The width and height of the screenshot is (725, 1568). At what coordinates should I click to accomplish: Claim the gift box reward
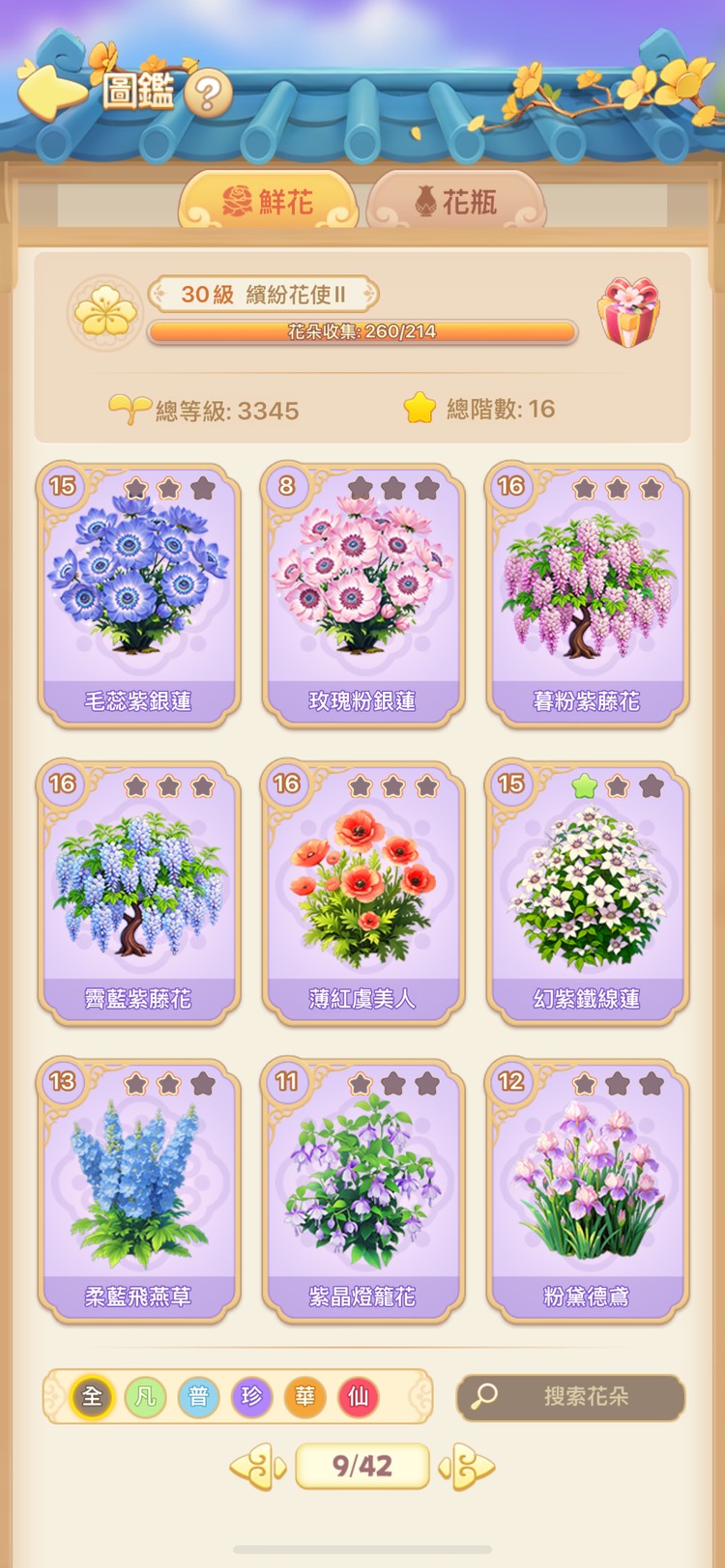point(629,312)
